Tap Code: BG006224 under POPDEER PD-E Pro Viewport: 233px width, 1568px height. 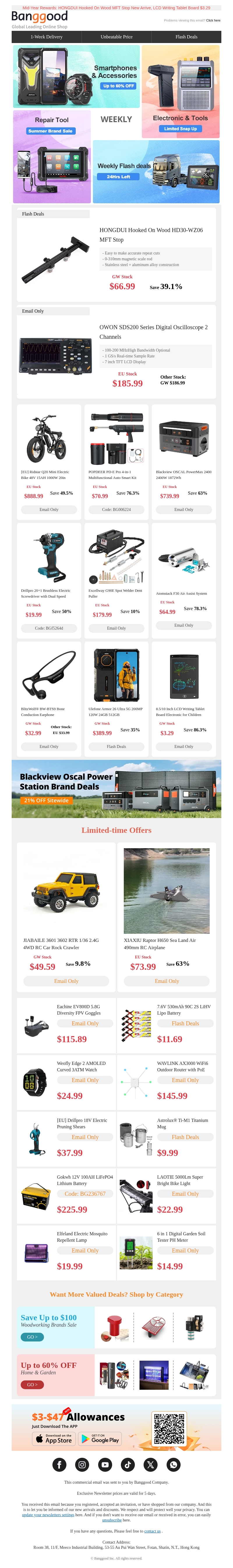(x=116, y=509)
